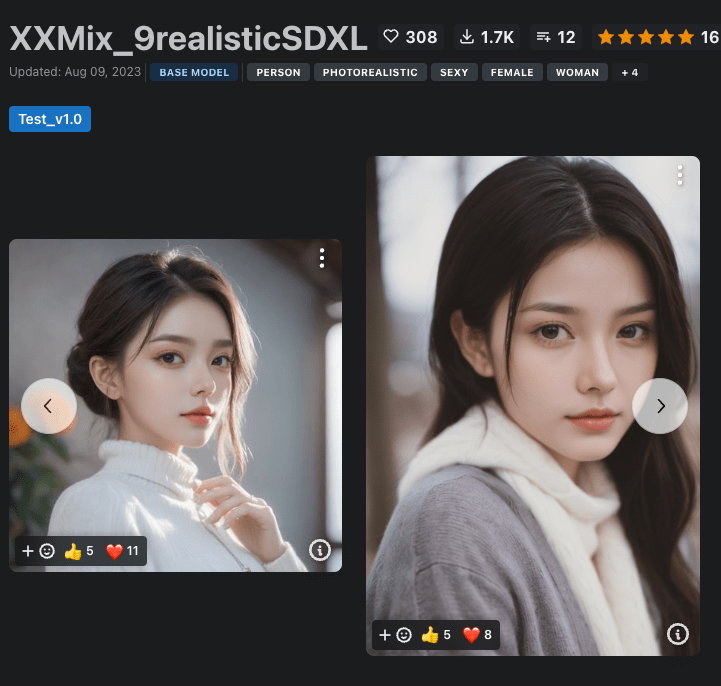Download the model via the 1.7K button

tap(487, 37)
